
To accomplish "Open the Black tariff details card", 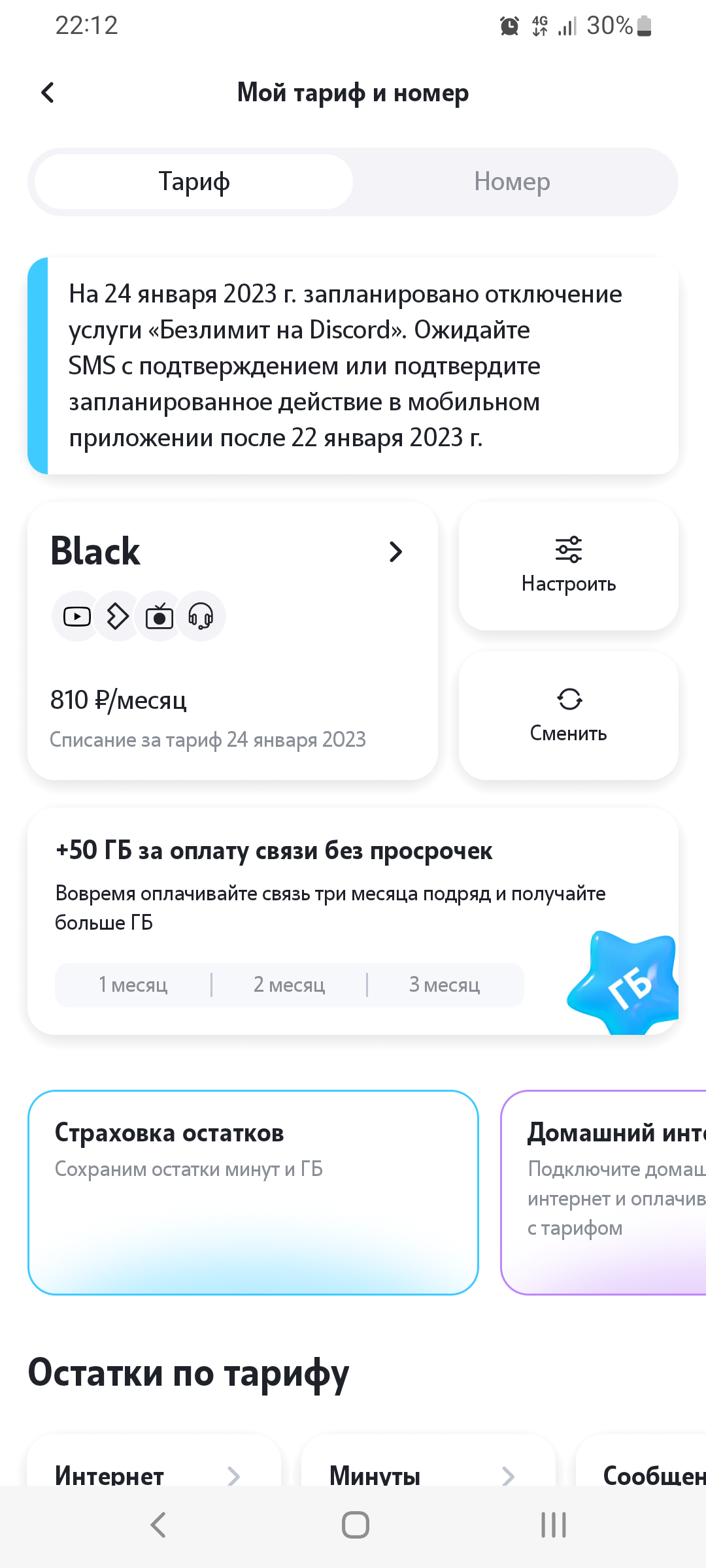I will click(232, 640).
